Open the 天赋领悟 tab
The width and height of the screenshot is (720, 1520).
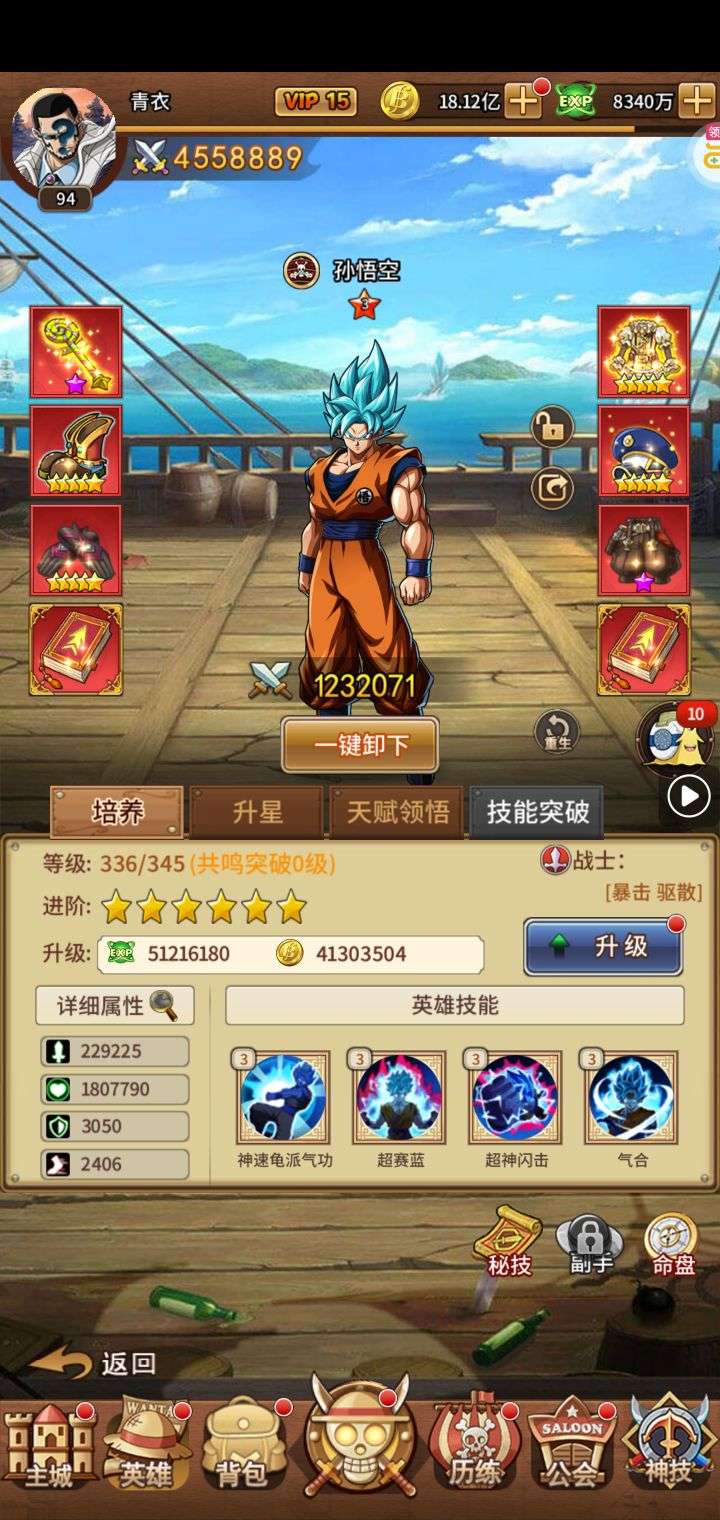[x=397, y=812]
